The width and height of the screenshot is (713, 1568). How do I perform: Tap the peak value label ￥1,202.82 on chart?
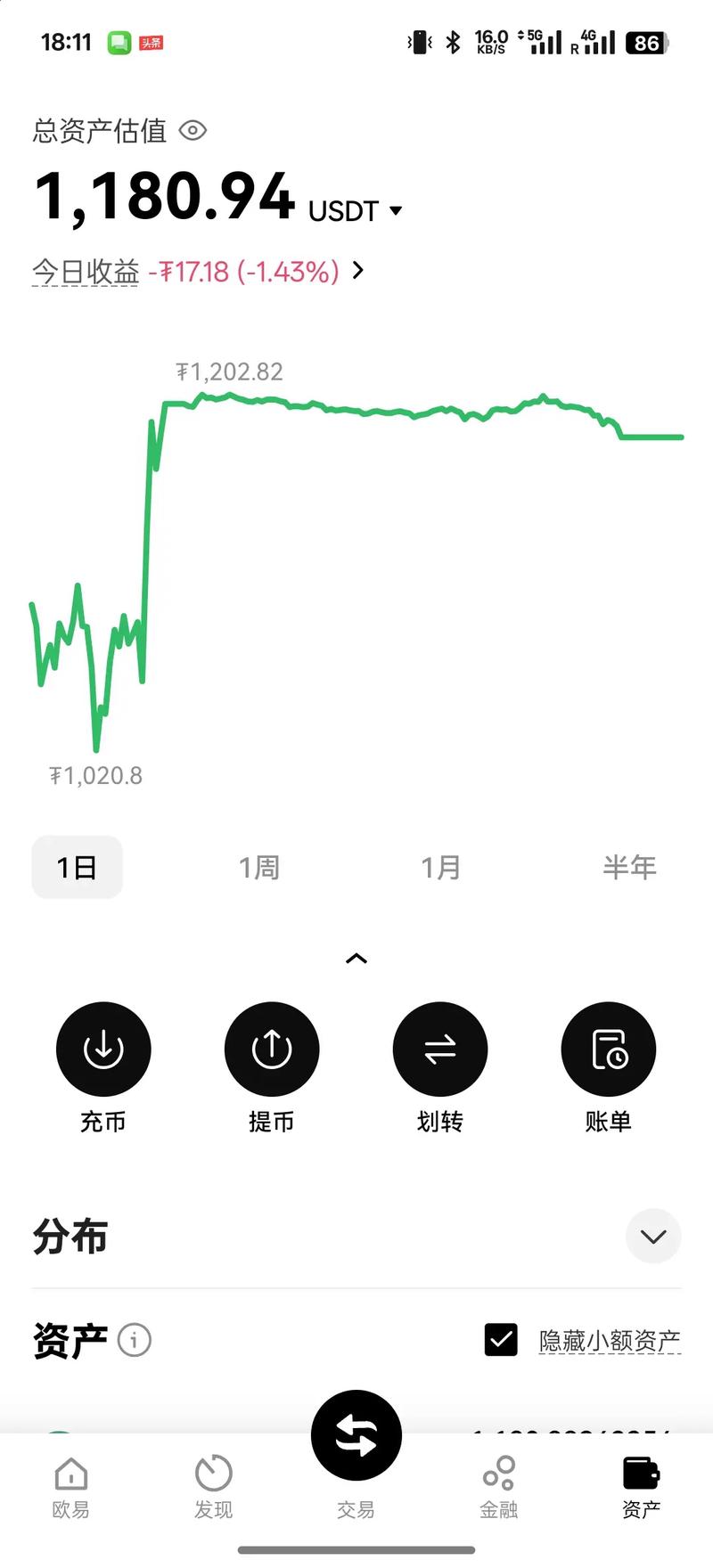pos(229,372)
